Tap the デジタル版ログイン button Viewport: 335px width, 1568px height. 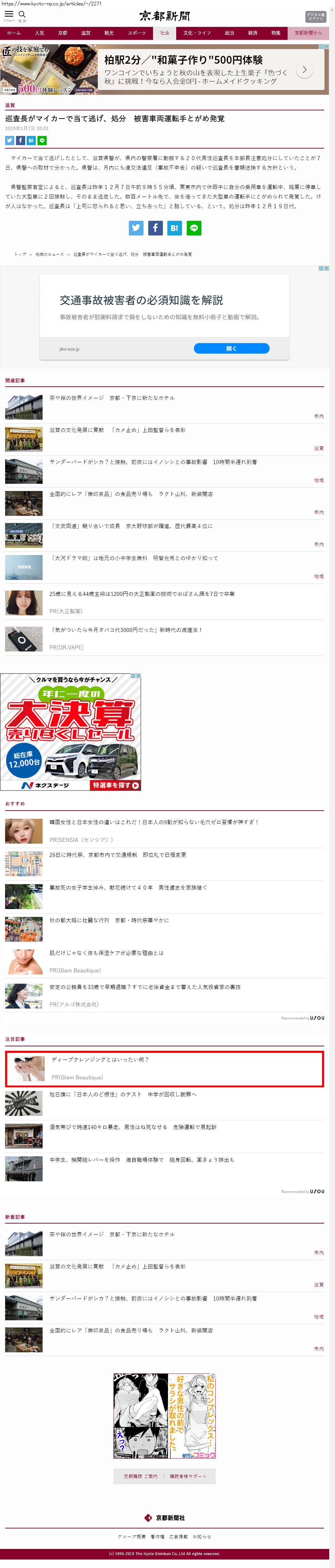pos(316,16)
